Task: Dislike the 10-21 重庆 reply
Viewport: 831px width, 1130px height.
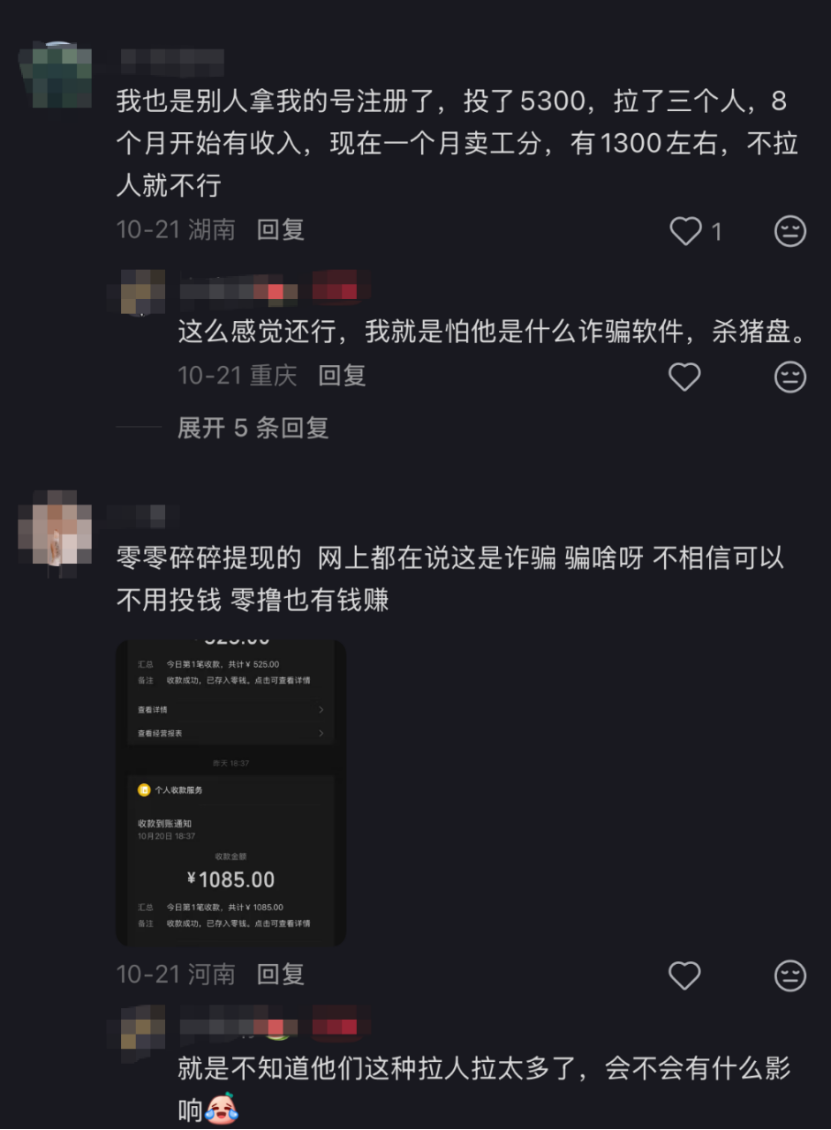Action: click(790, 377)
